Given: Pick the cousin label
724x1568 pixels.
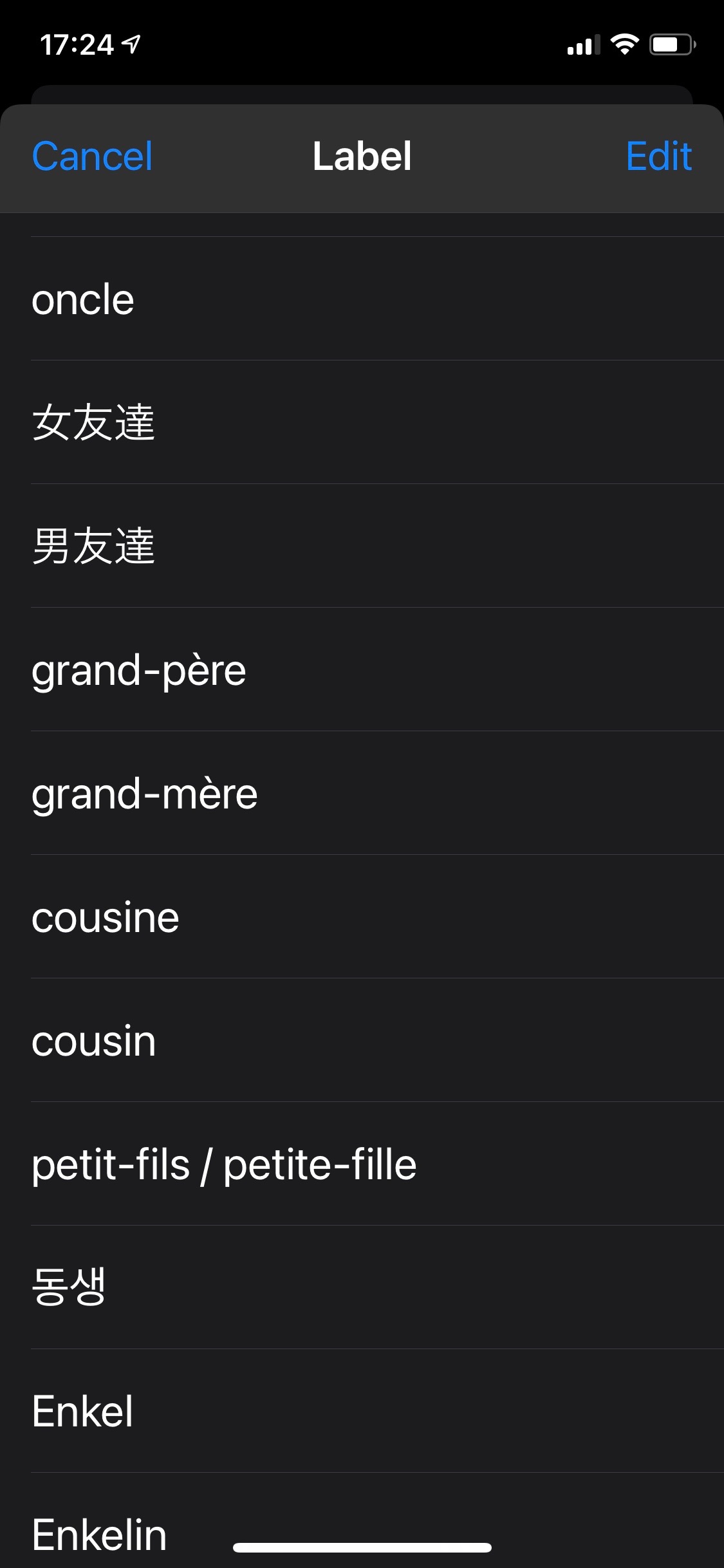Looking at the screenshot, I should click(362, 1040).
